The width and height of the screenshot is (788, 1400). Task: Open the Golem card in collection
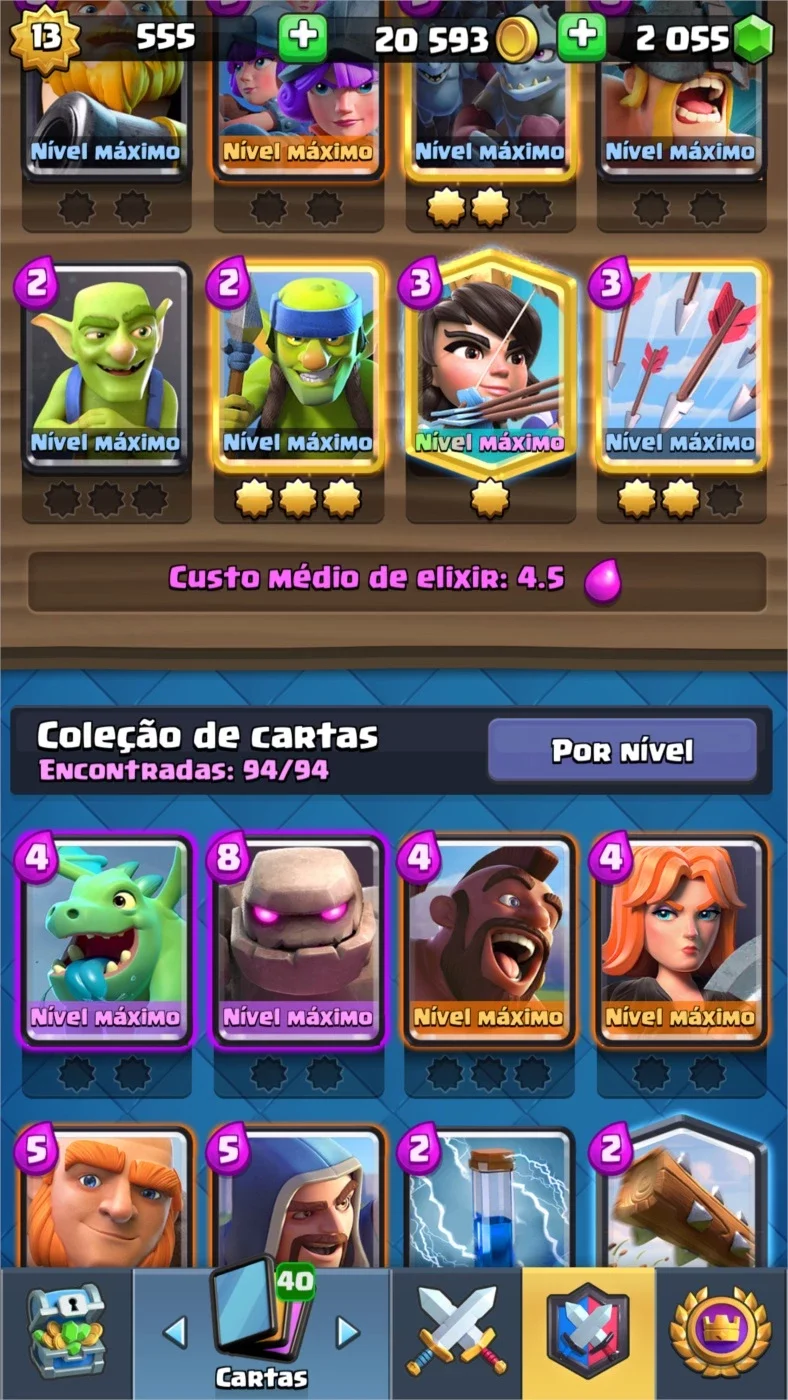point(298,942)
